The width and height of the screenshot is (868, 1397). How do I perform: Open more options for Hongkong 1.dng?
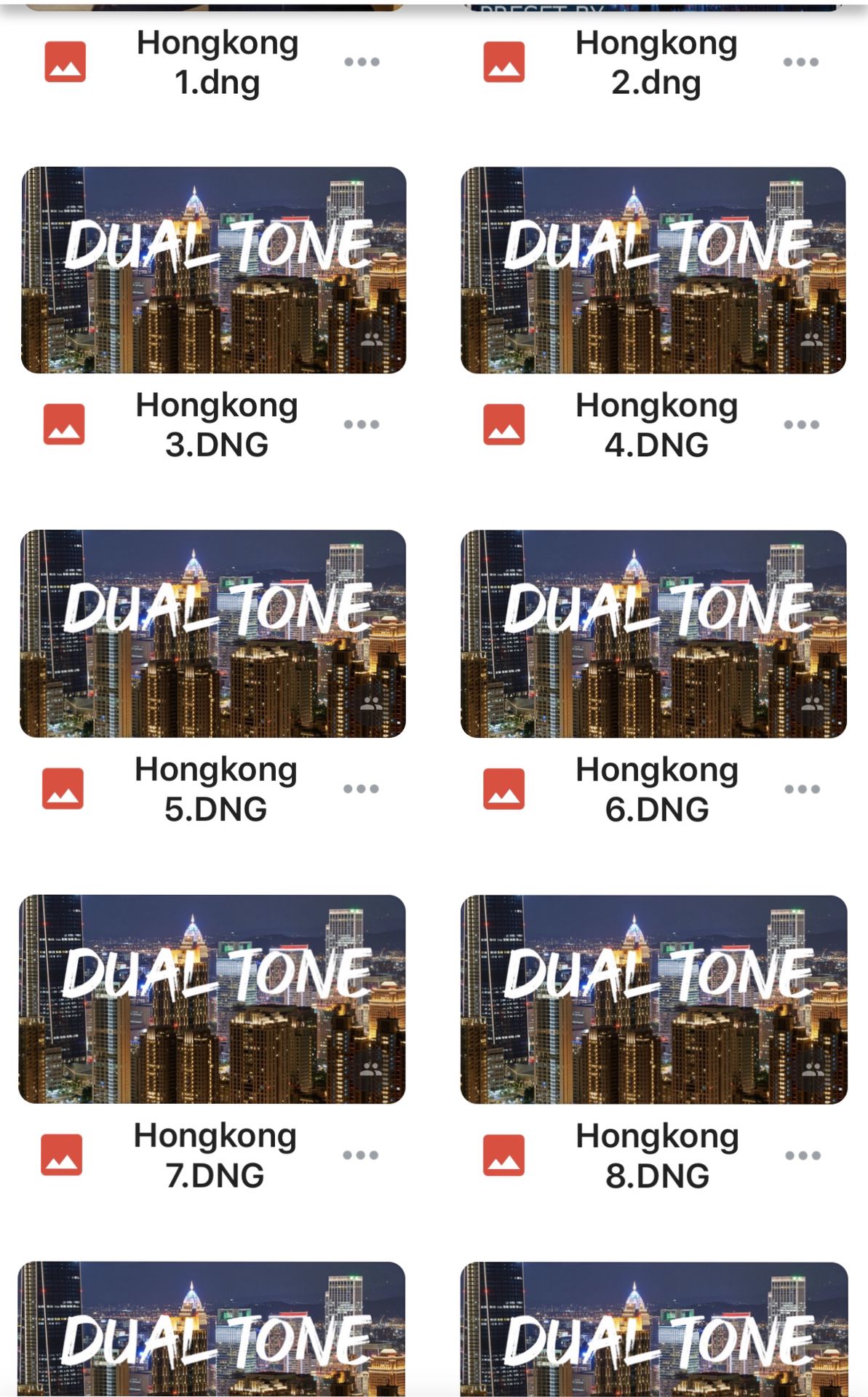pos(362,62)
